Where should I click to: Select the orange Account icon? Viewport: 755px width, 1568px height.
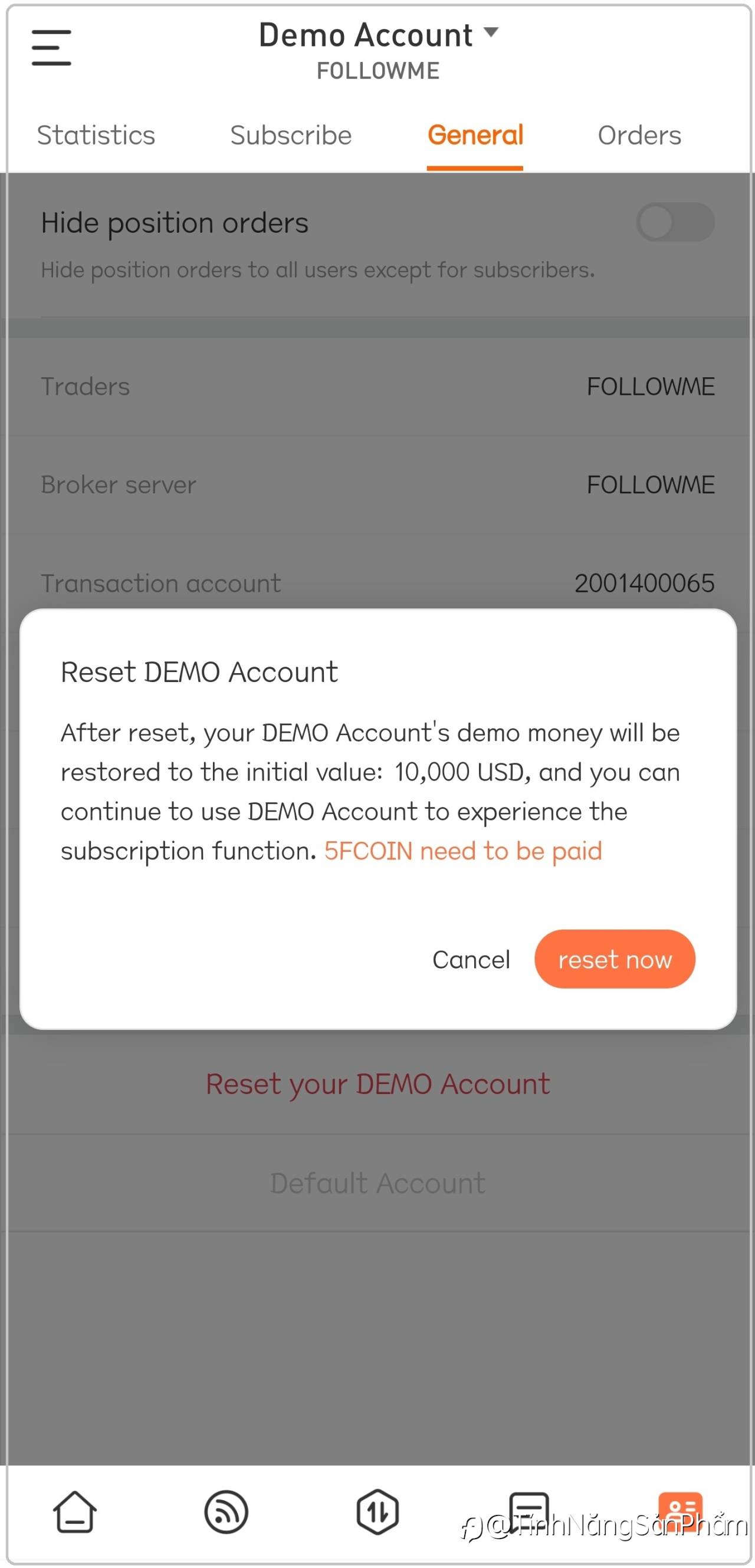click(681, 1511)
